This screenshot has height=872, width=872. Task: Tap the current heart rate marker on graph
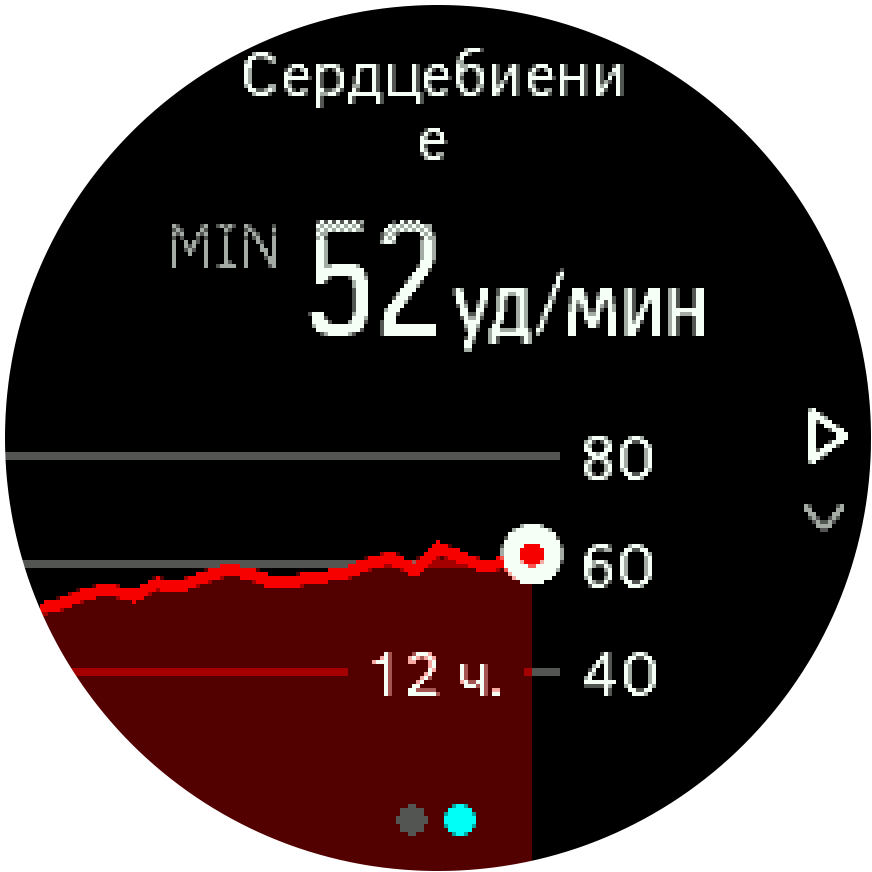coord(532,553)
